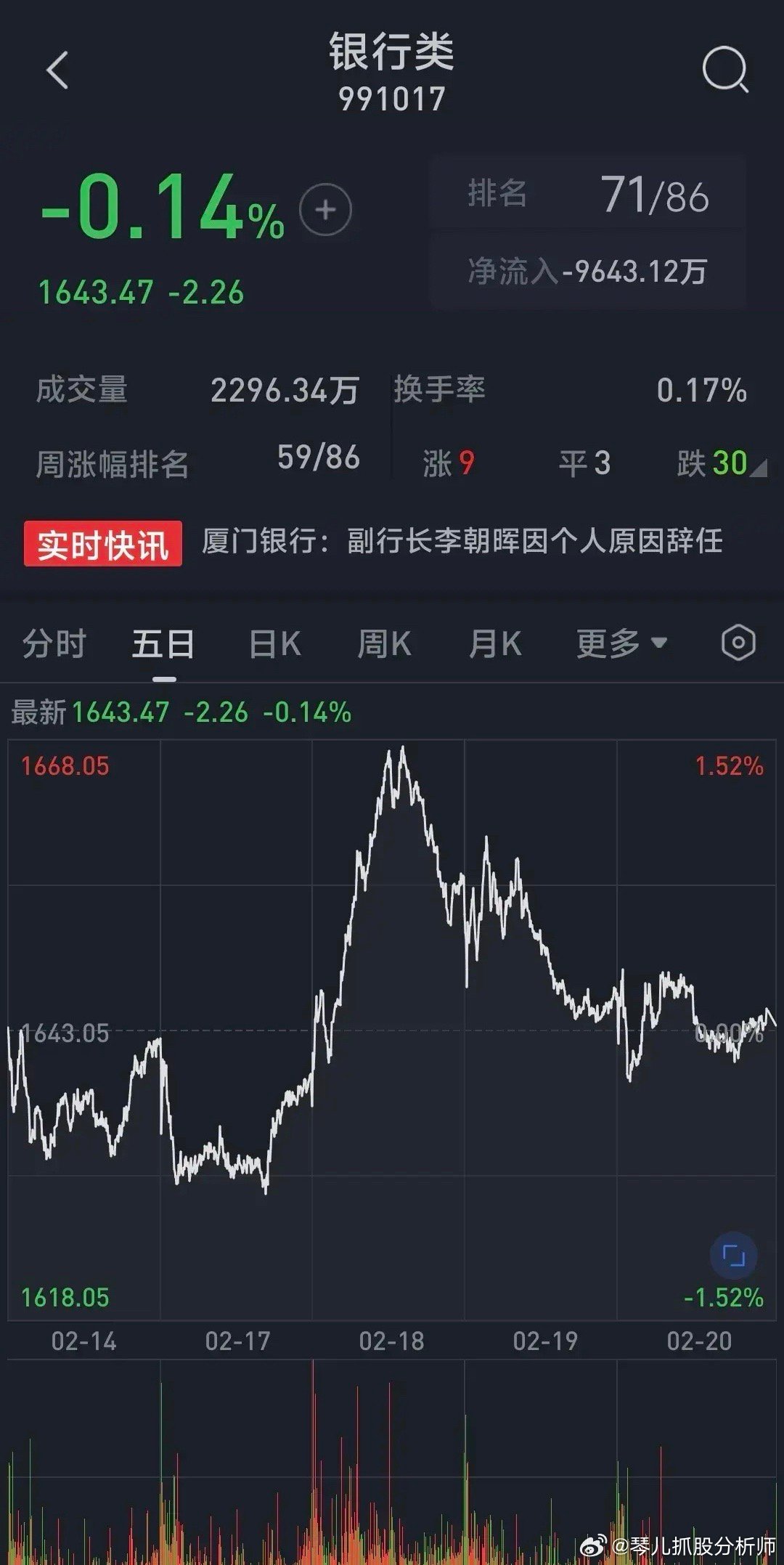Open chart settings hexagon icon
Viewport: 784px width, 1565px height.
[738, 643]
